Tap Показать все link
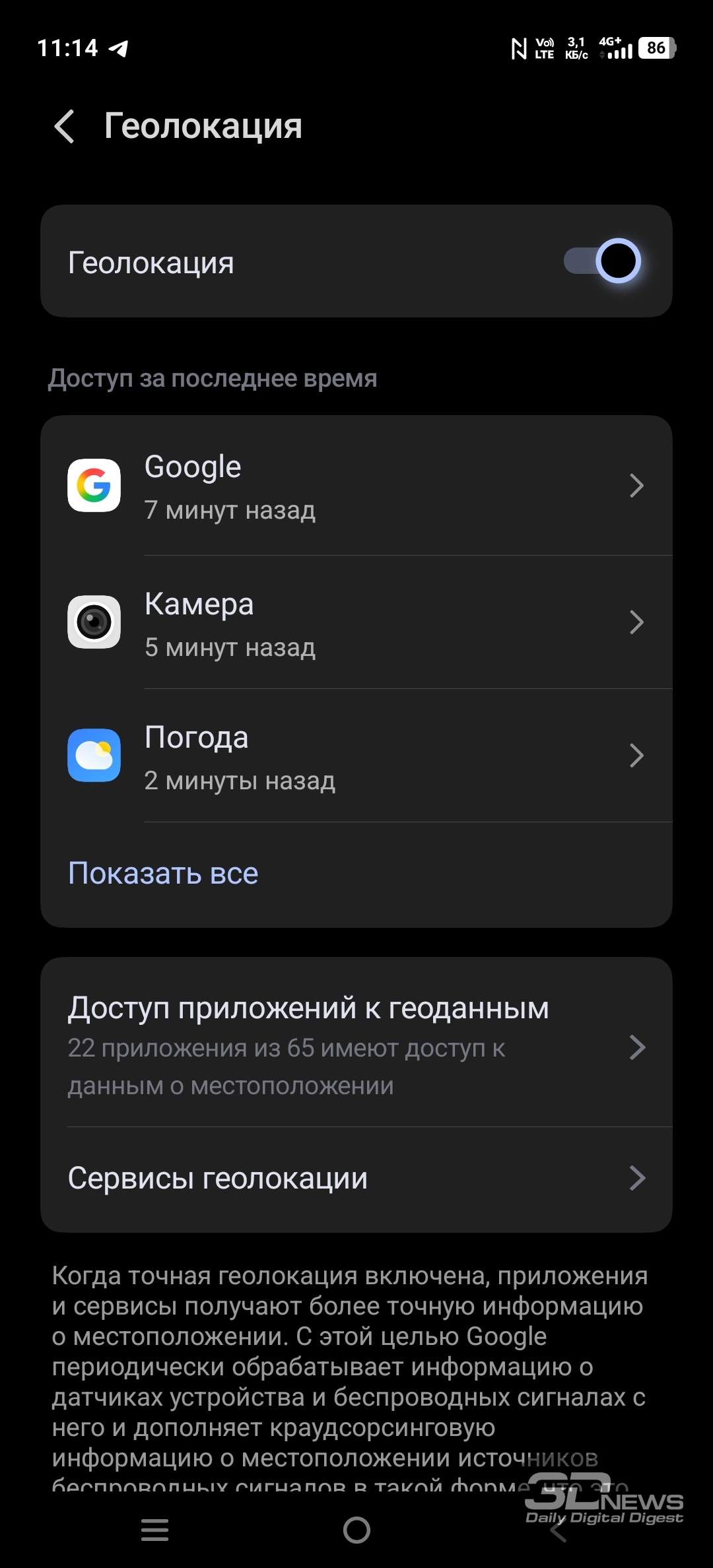The image size is (713, 1568). pyautogui.click(x=163, y=874)
